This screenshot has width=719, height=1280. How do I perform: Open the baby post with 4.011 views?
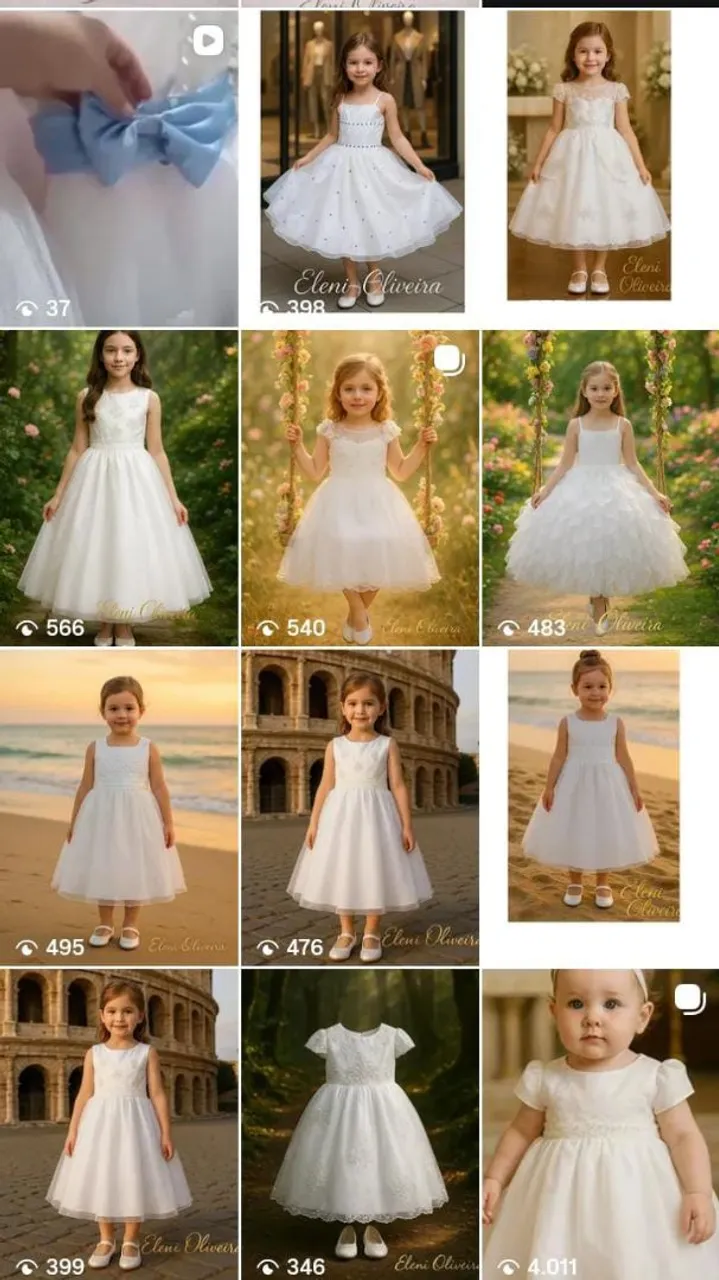(x=601, y=1124)
